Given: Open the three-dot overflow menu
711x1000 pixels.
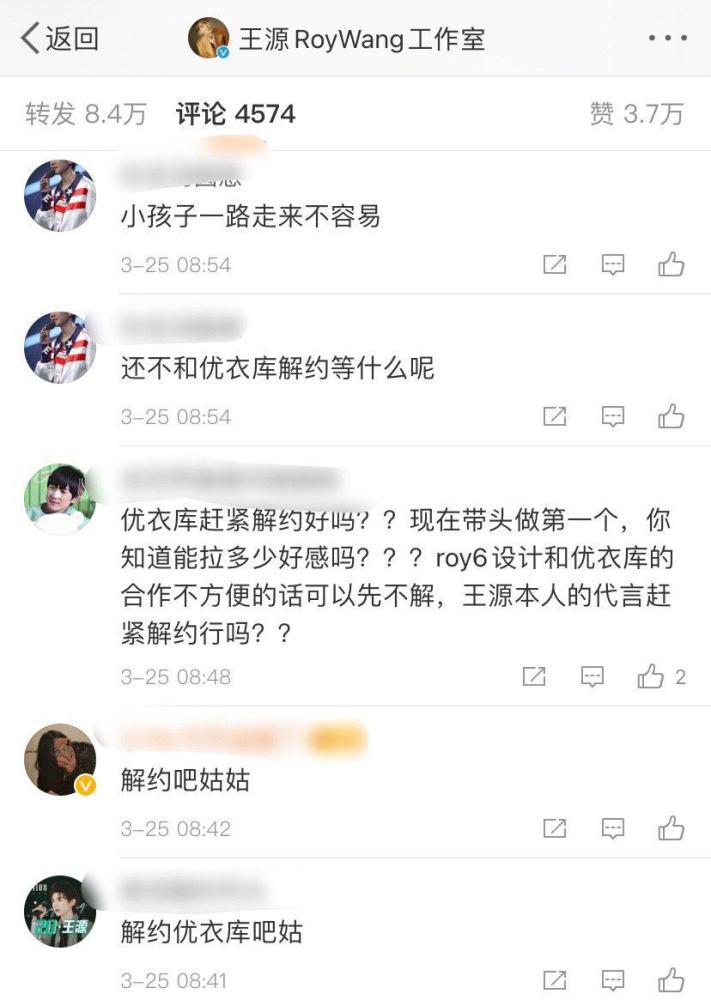Looking at the screenshot, I should [667, 38].
